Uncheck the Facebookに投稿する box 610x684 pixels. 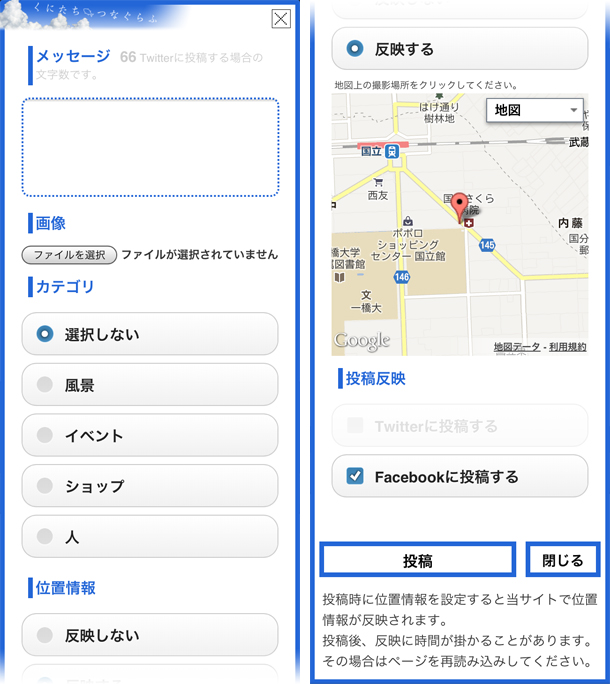(355, 477)
